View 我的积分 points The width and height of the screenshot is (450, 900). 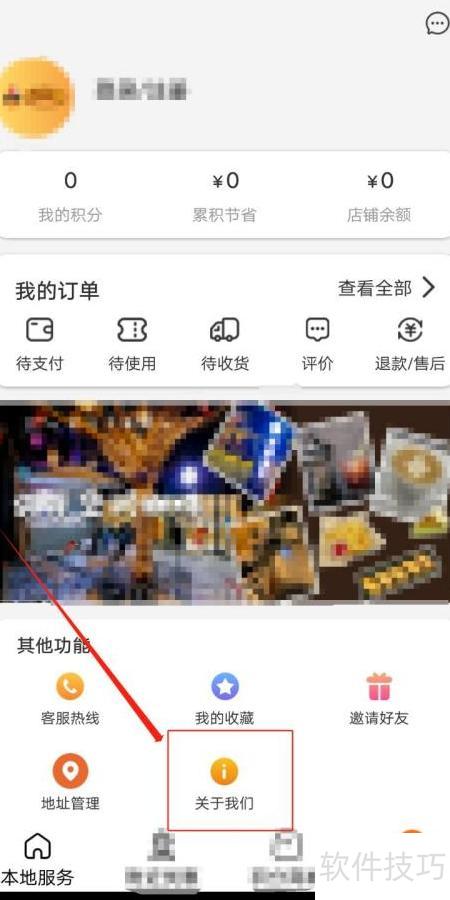point(70,197)
